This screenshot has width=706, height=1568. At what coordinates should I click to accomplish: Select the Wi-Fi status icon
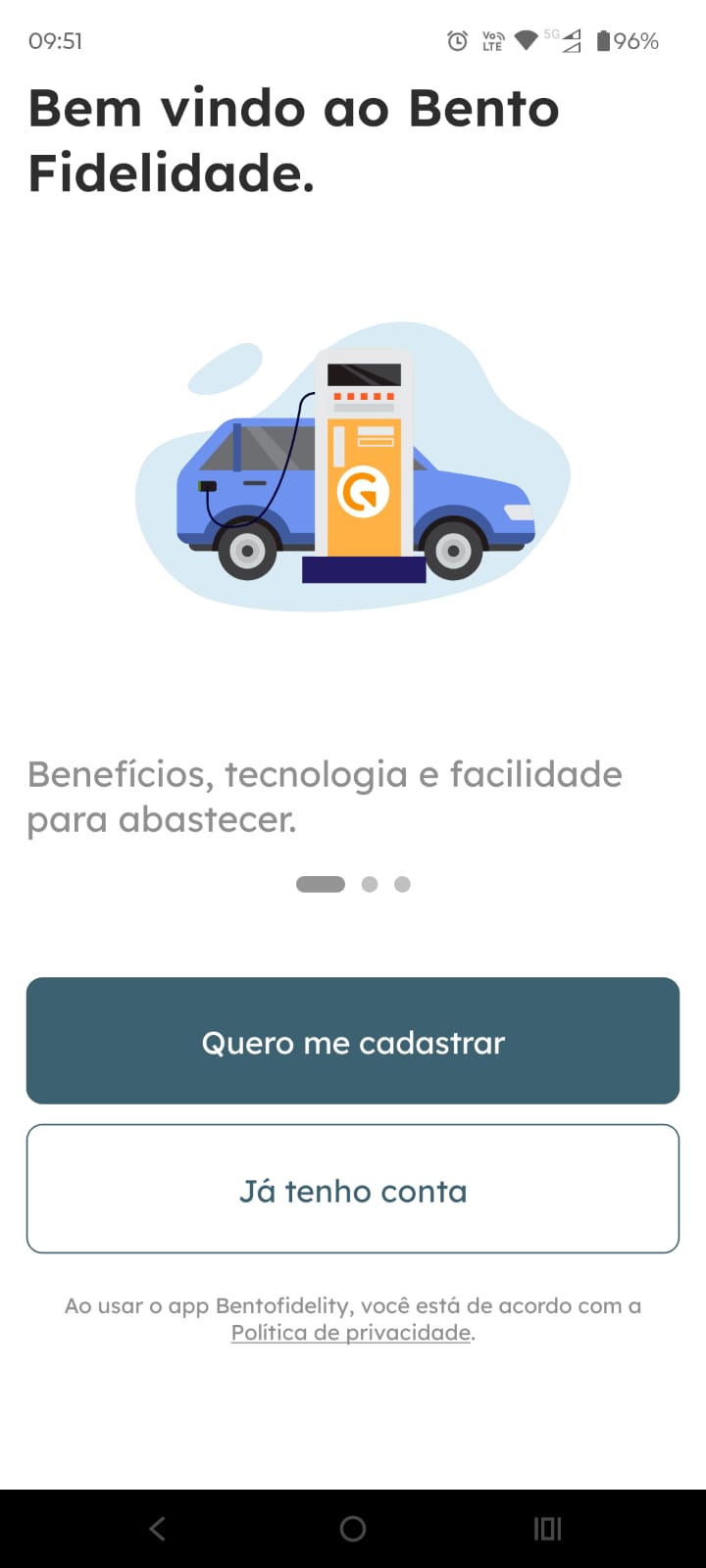tap(527, 41)
